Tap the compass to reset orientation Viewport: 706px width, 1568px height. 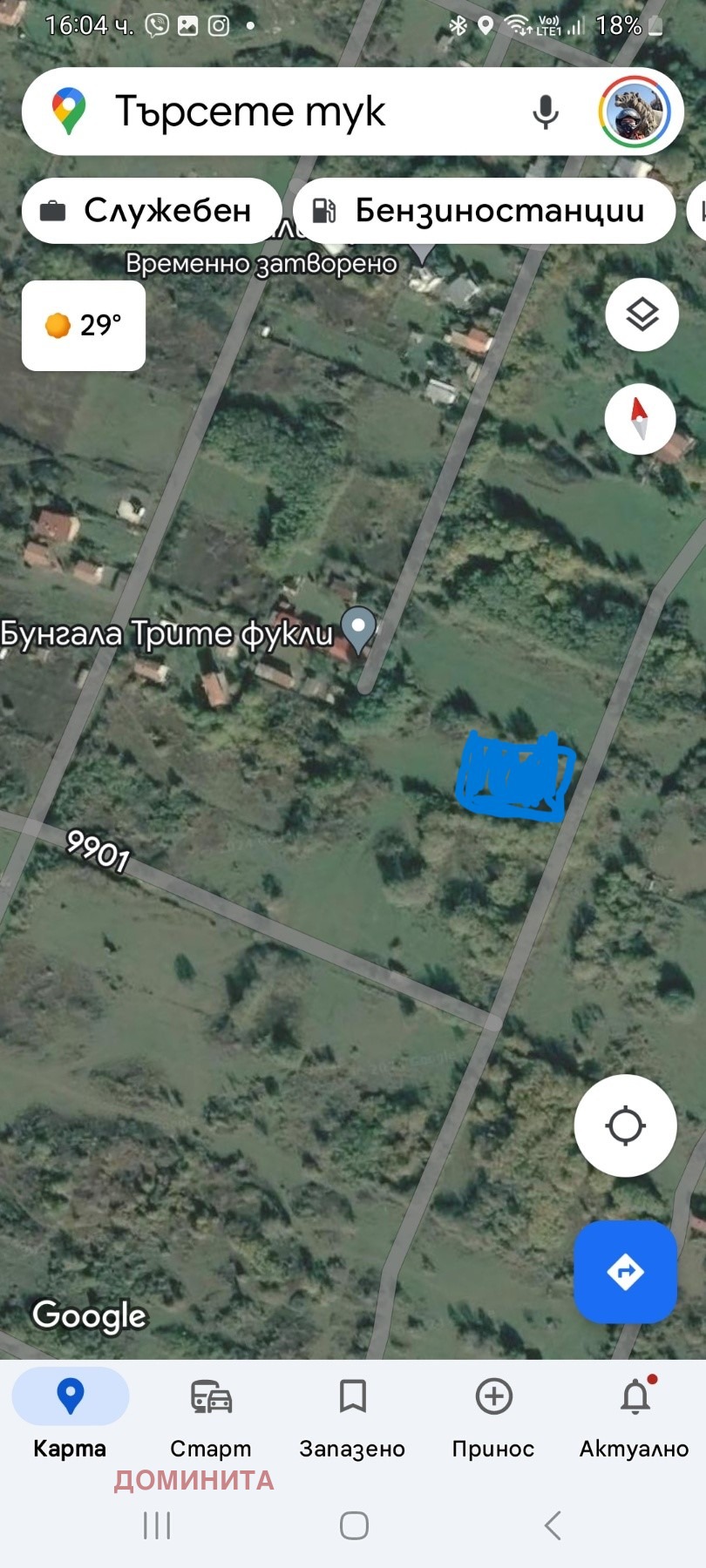coord(641,418)
